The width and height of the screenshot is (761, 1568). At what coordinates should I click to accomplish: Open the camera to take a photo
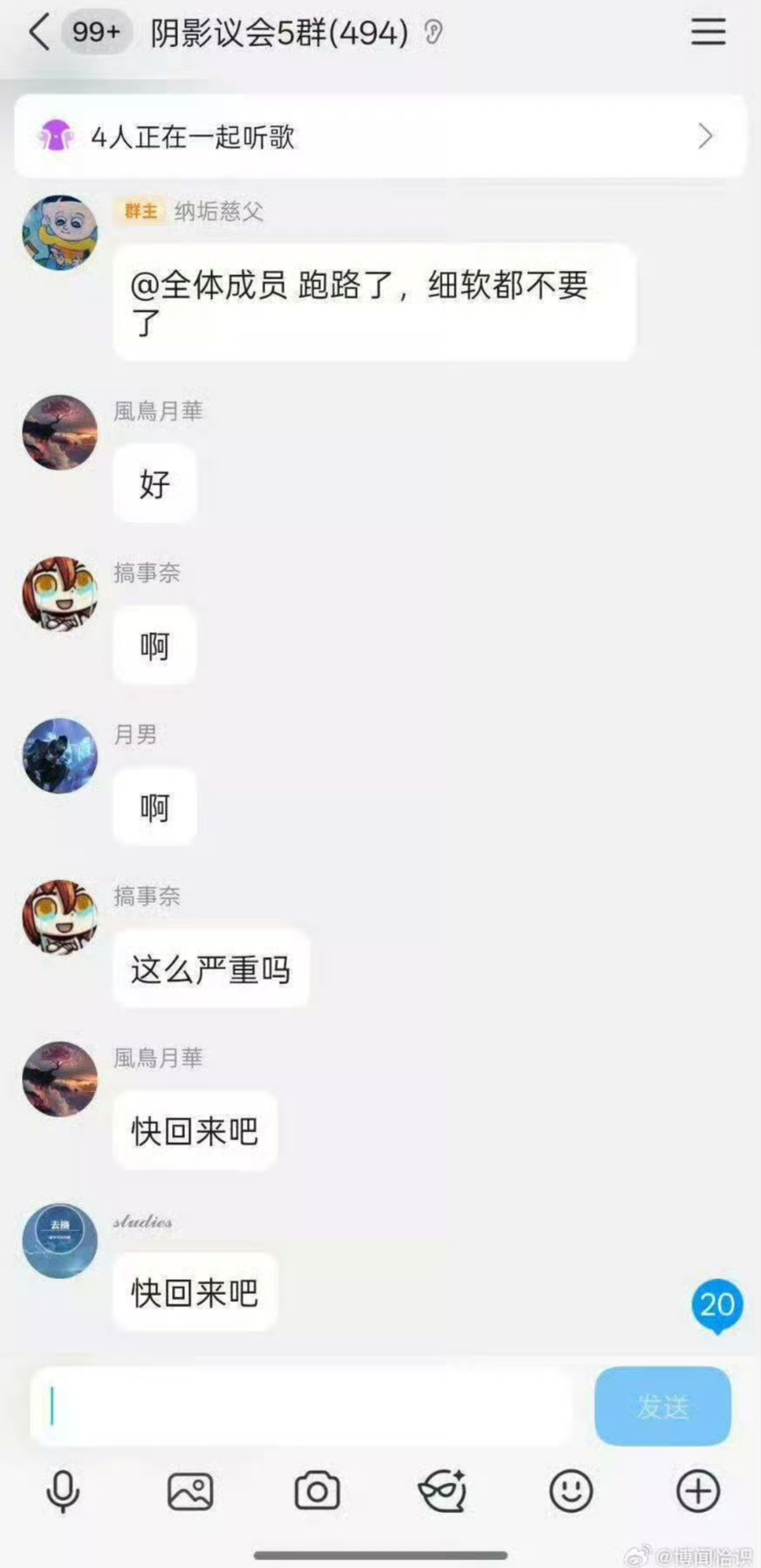(x=317, y=1491)
